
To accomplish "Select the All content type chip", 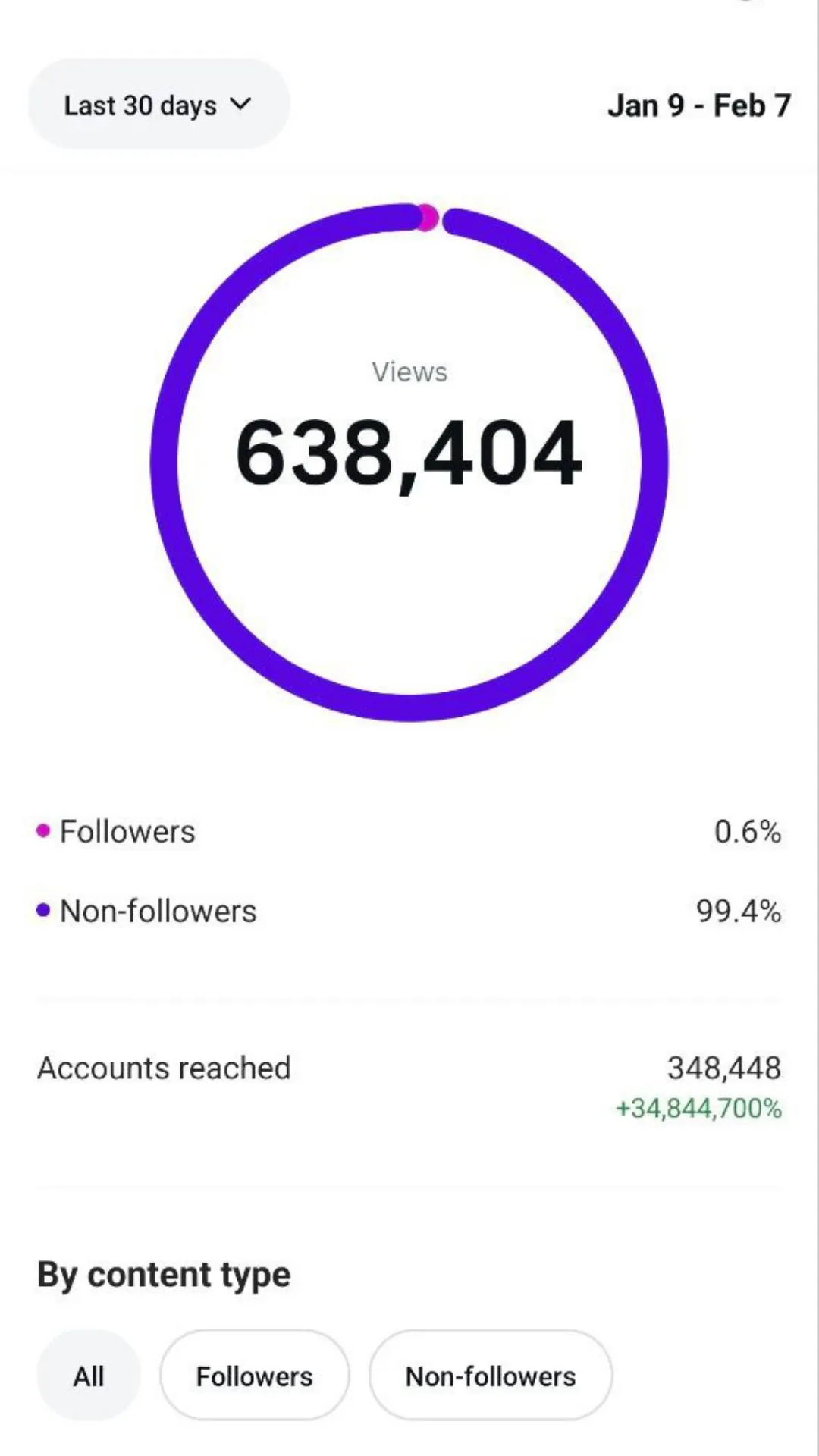I will 89,1376.
